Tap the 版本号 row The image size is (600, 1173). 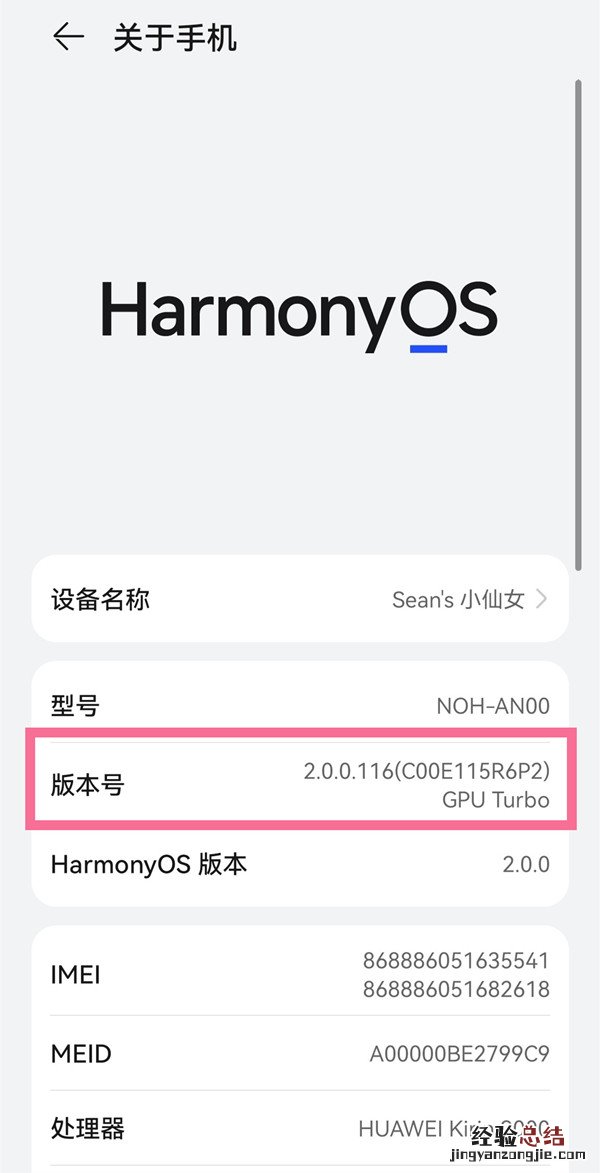(x=300, y=785)
